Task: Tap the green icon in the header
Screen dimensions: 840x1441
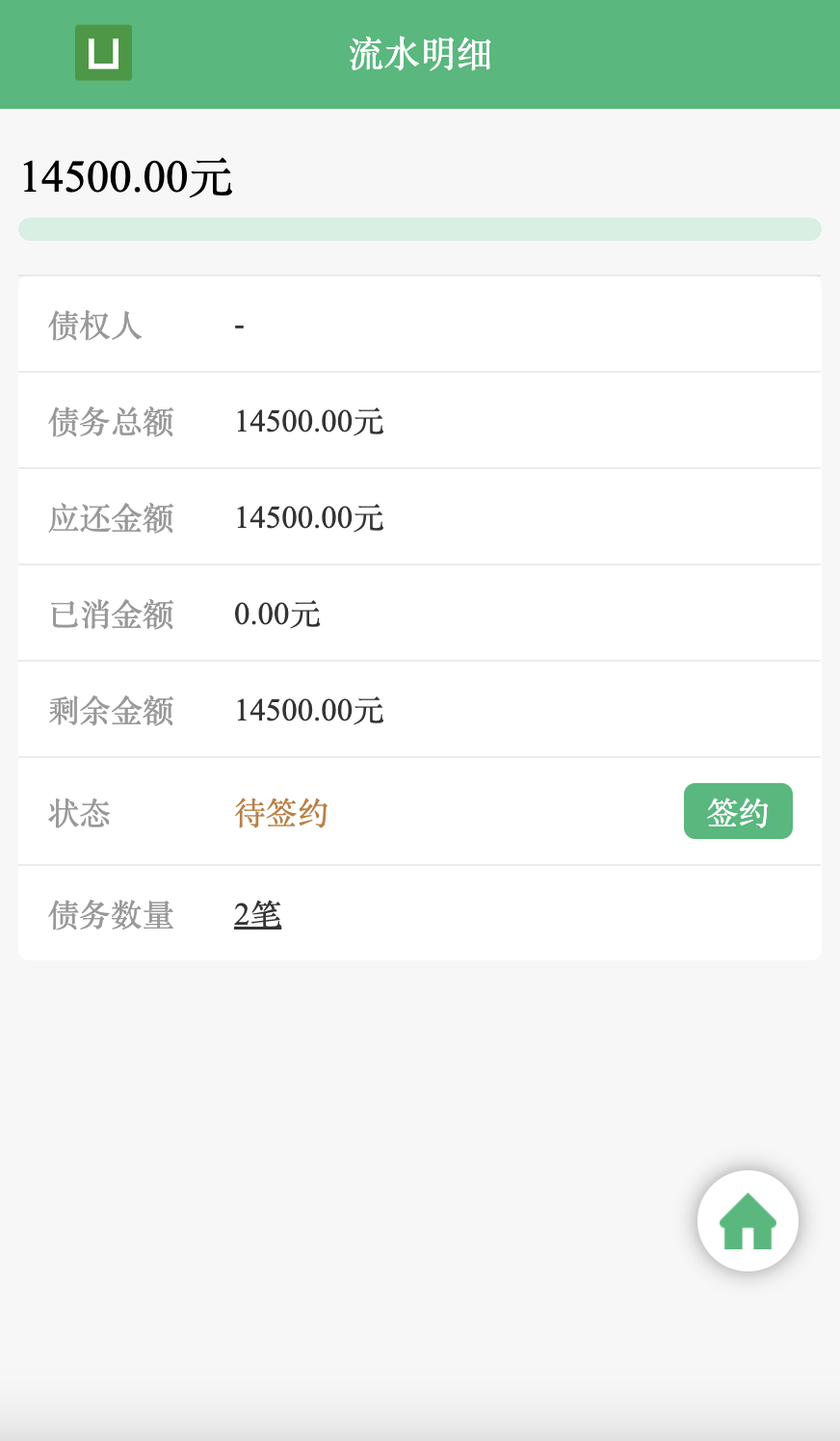Action: [x=103, y=53]
